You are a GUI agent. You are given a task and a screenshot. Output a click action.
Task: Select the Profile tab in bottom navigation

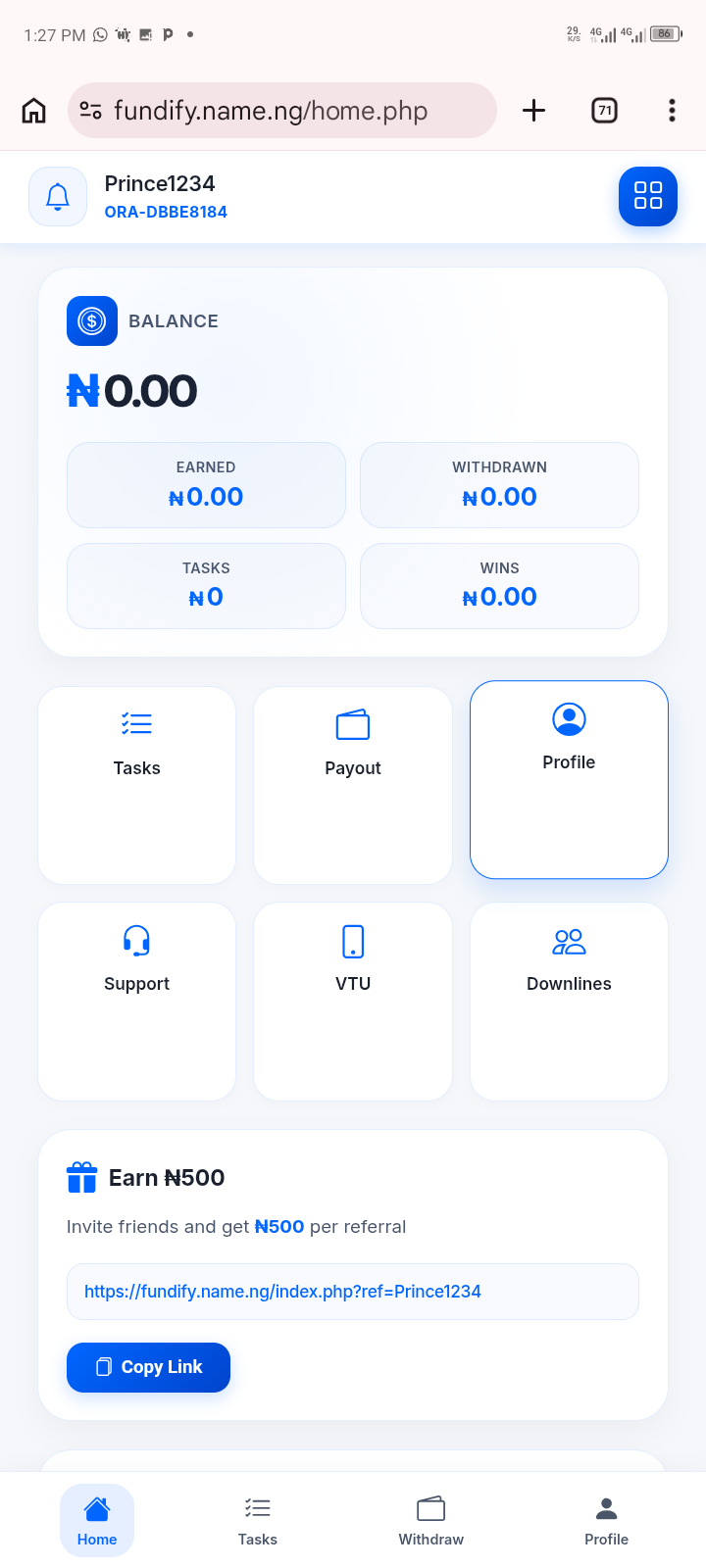(x=606, y=1520)
